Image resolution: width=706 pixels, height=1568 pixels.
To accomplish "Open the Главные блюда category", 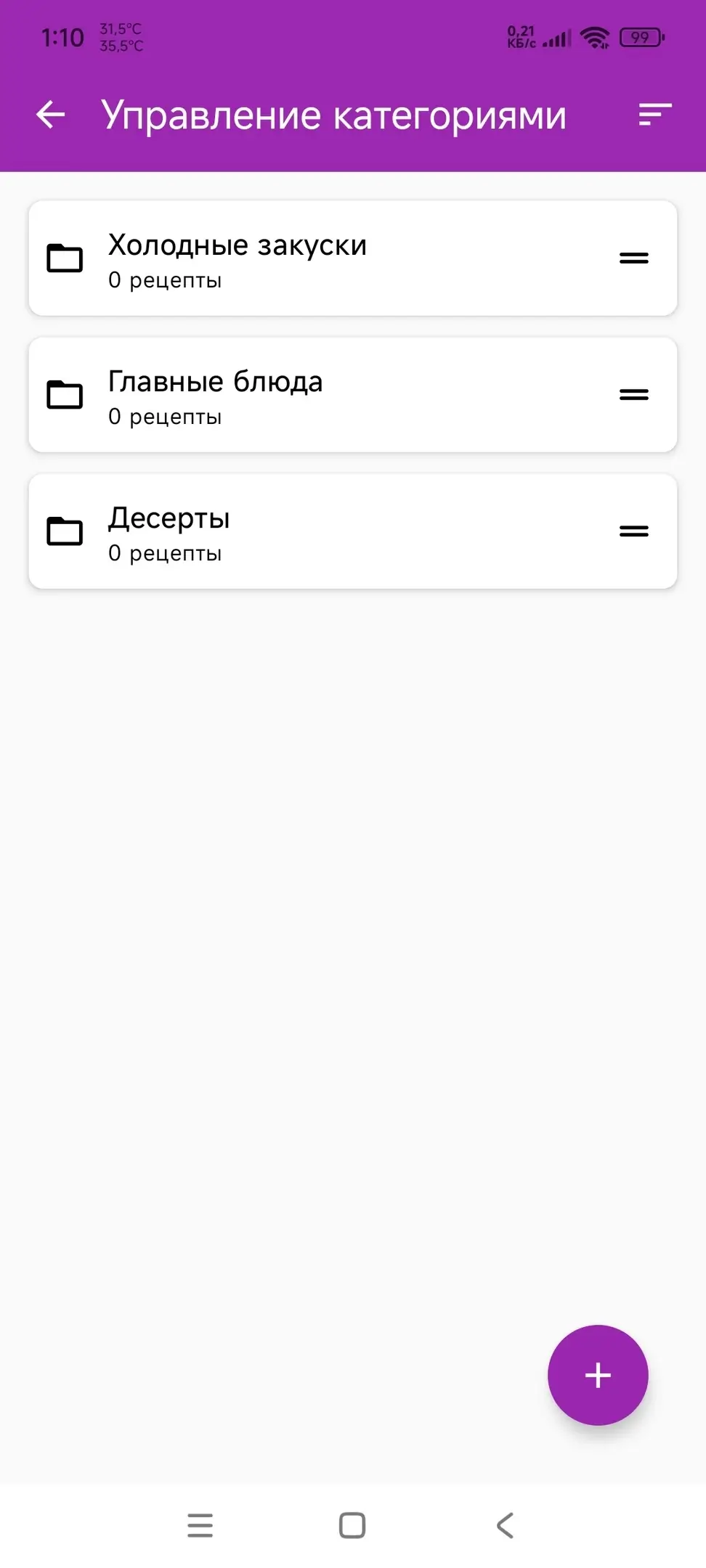I will point(291,395).
